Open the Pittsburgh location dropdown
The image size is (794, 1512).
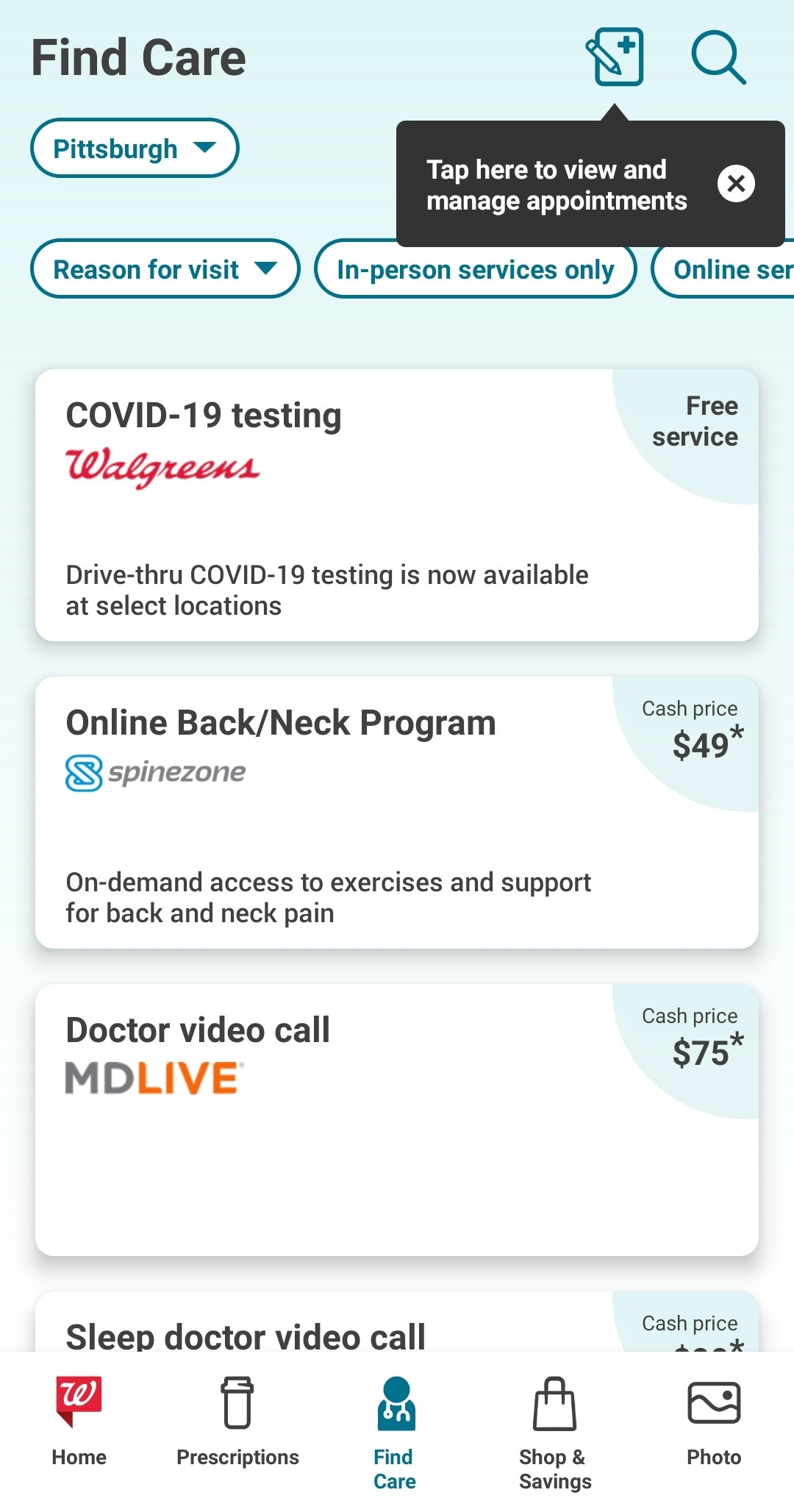pyautogui.click(x=135, y=148)
